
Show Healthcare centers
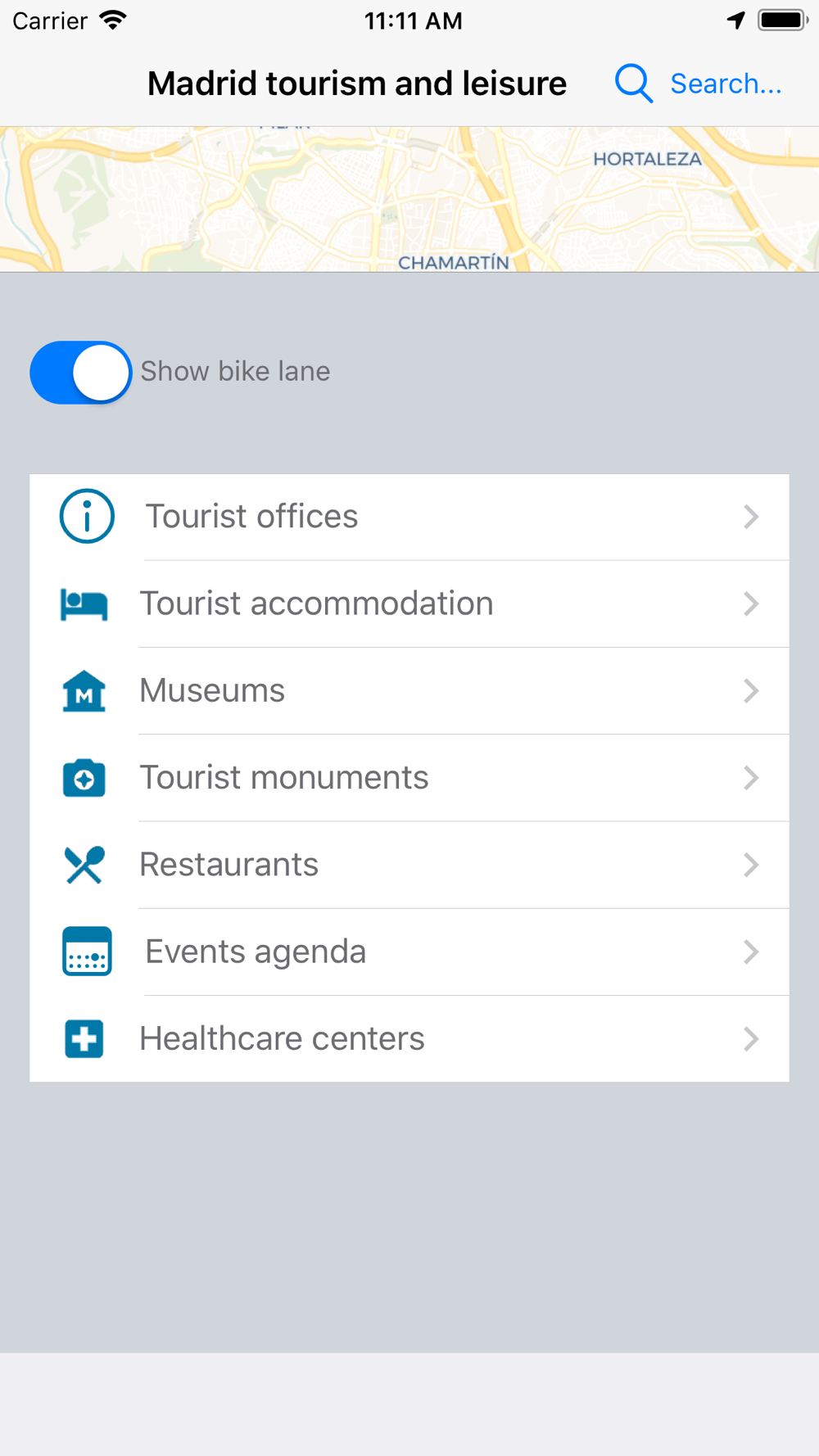[x=409, y=1038]
